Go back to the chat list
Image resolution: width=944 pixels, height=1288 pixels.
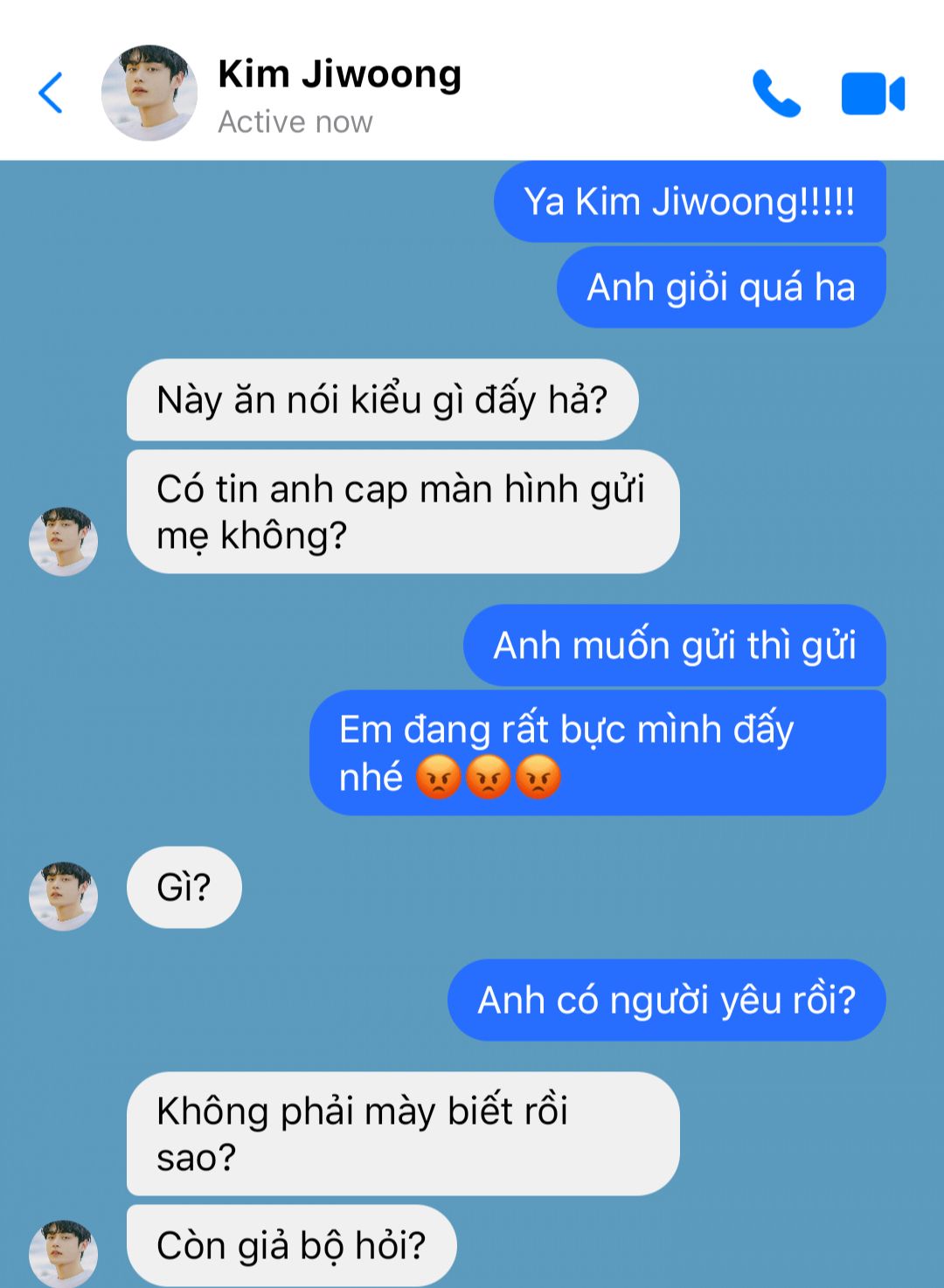click(x=52, y=93)
